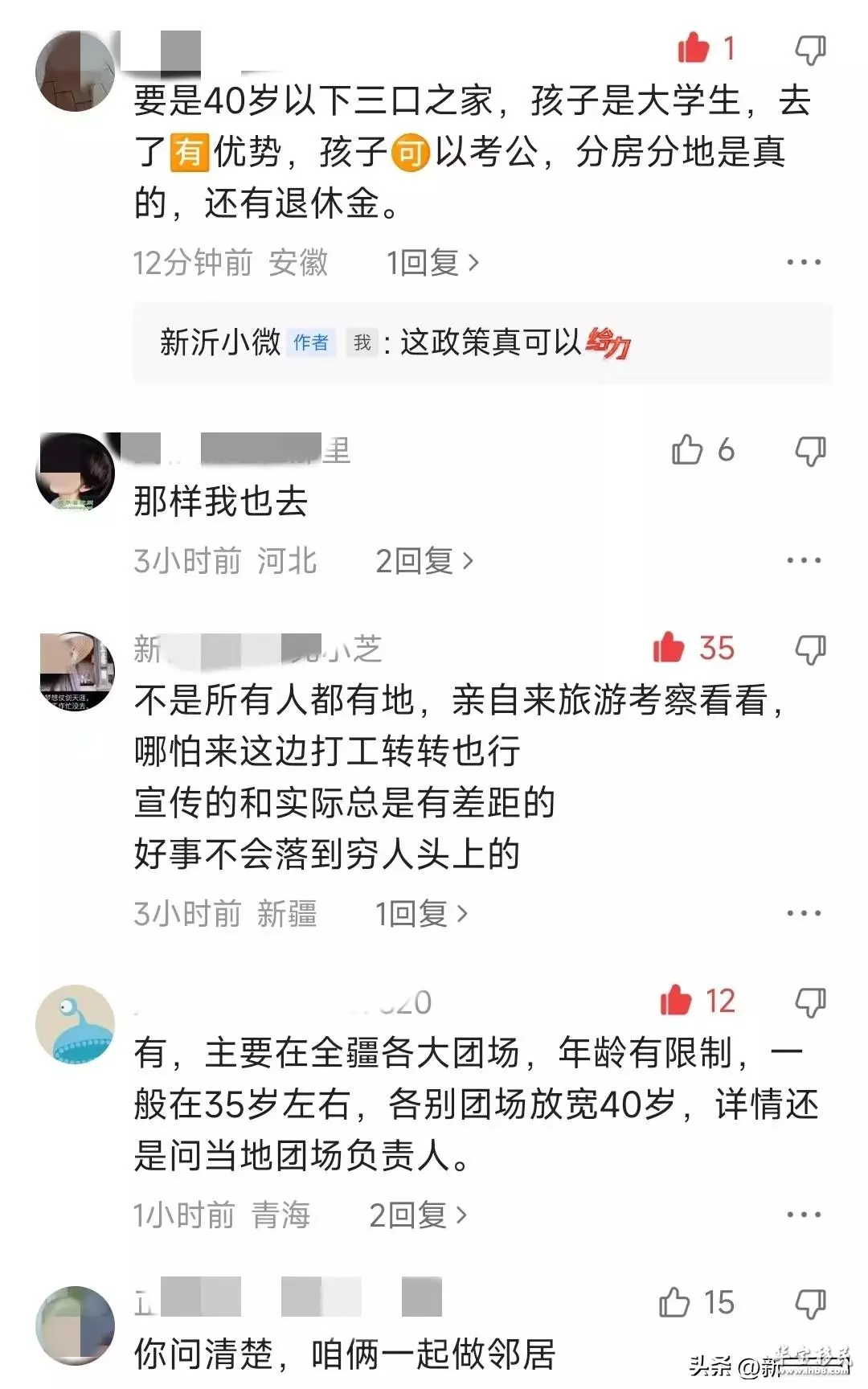The width and height of the screenshot is (868, 1389).
Task: Tap the like icon showing 12
Action: [x=676, y=1001]
